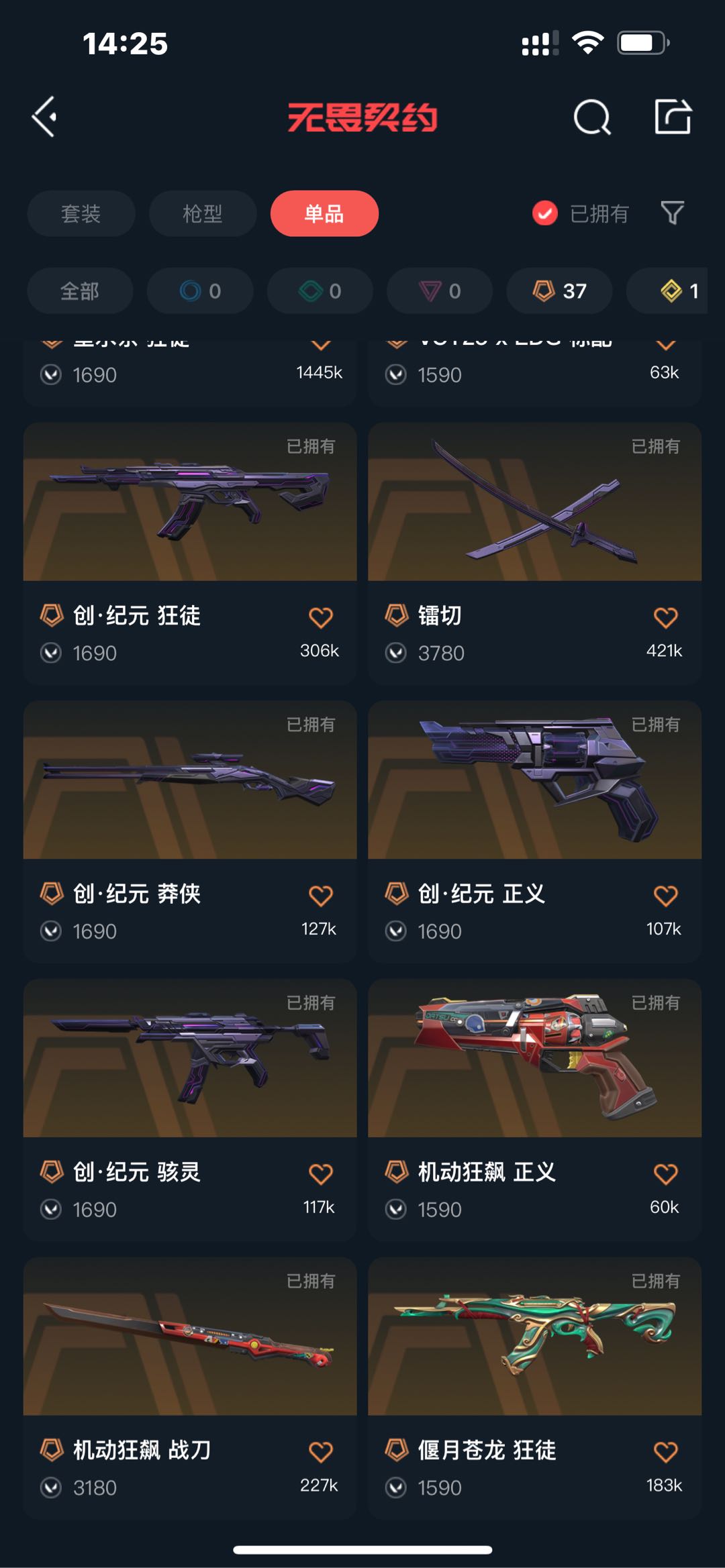Like the 创·纪元 骇灵 skin
Screen dimensions: 725x1568
pyautogui.click(x=320, y=1174)
